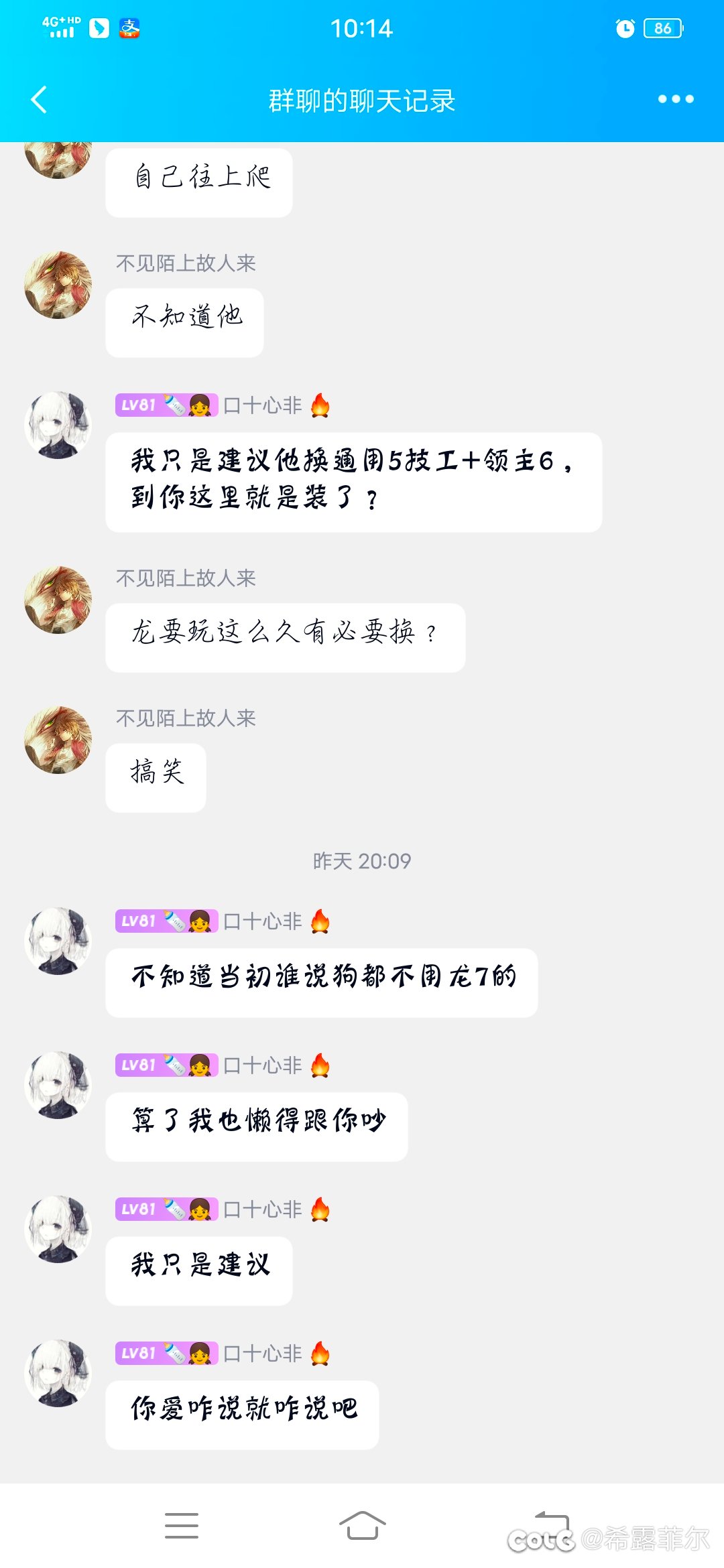Tap the Alipay icon in the status bar
This screenshot has width=724, height=1568.
pyautogui.click(x=128, y=27)
